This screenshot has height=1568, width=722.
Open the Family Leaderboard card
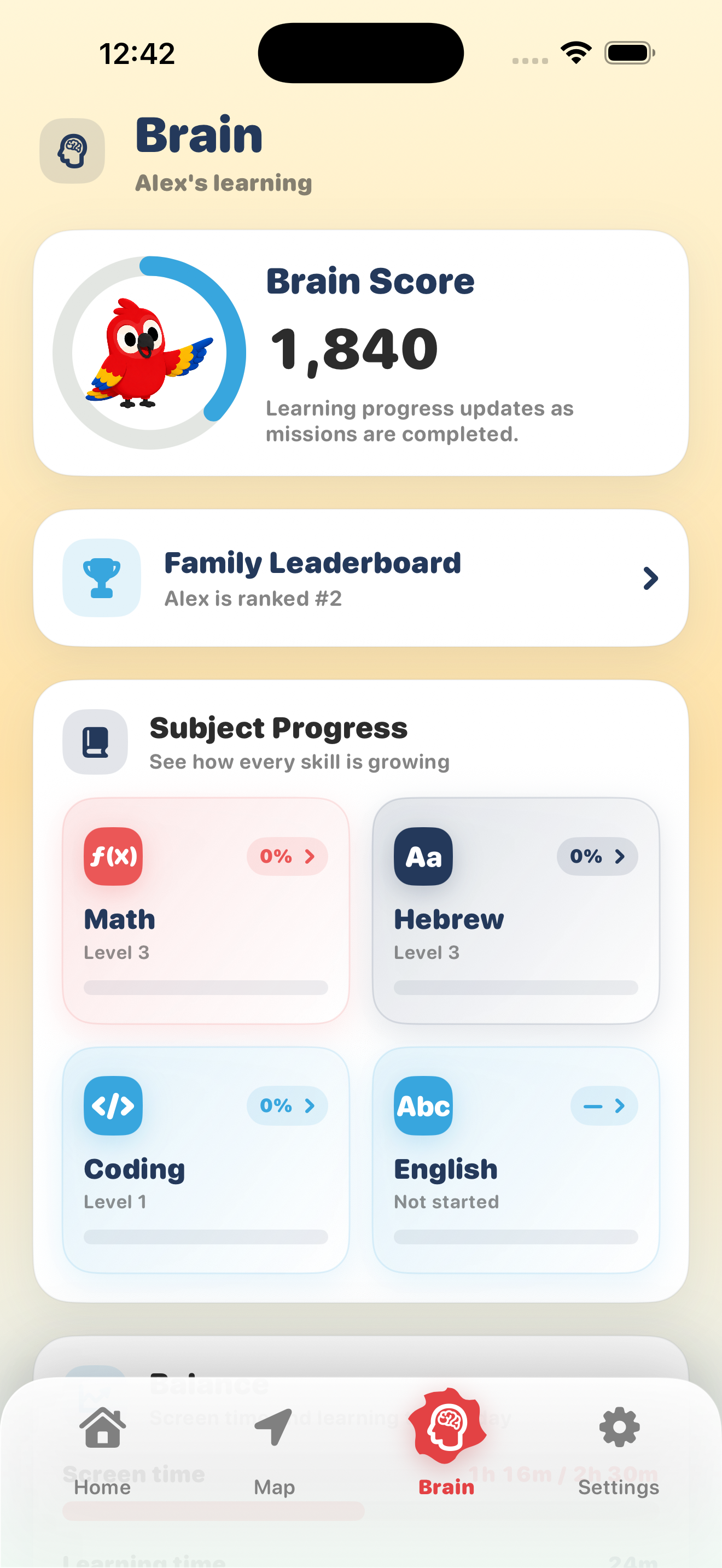pos(361,578)
